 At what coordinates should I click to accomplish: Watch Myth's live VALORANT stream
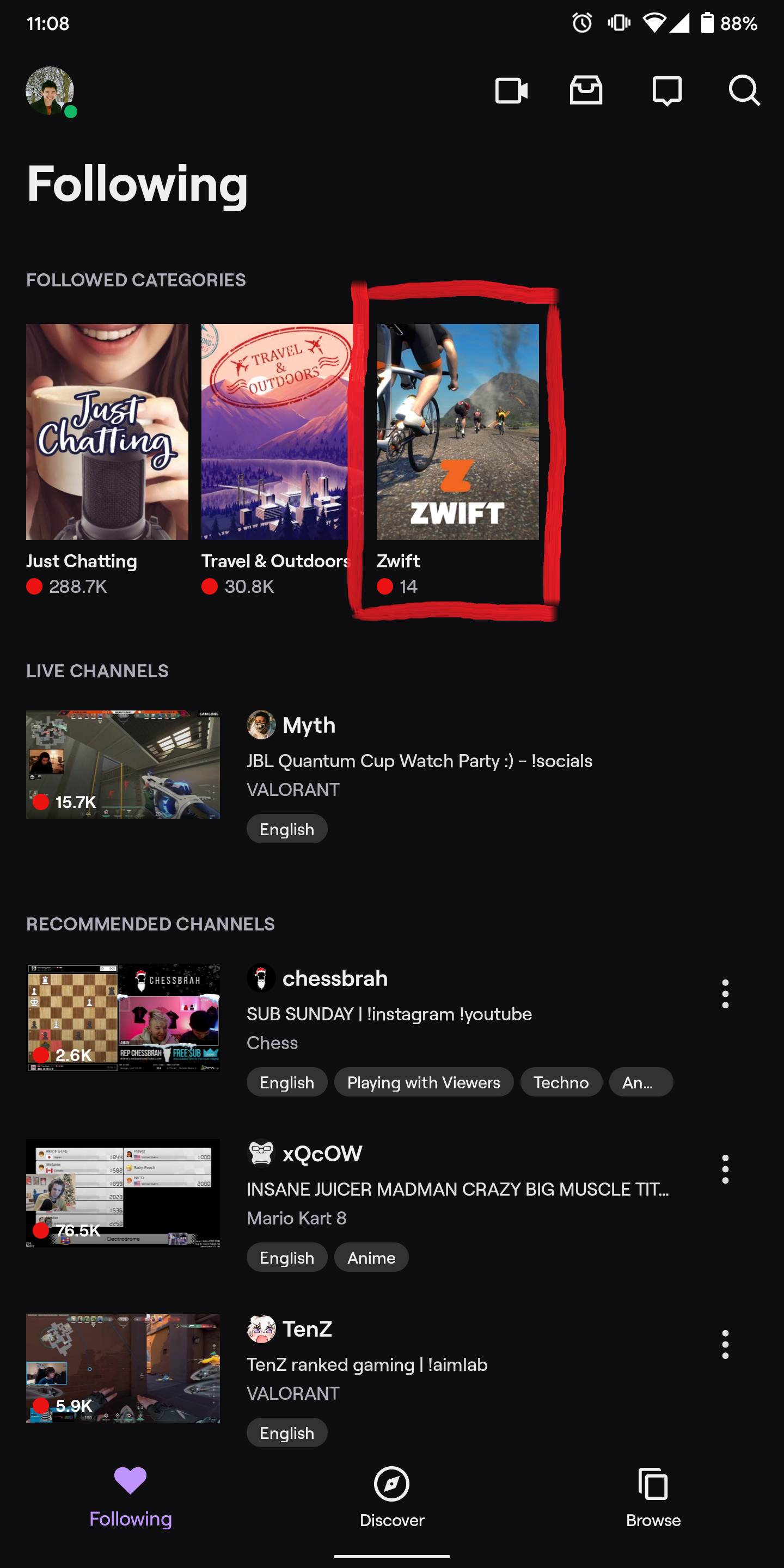pyautogui.click(x=123, y=764)
